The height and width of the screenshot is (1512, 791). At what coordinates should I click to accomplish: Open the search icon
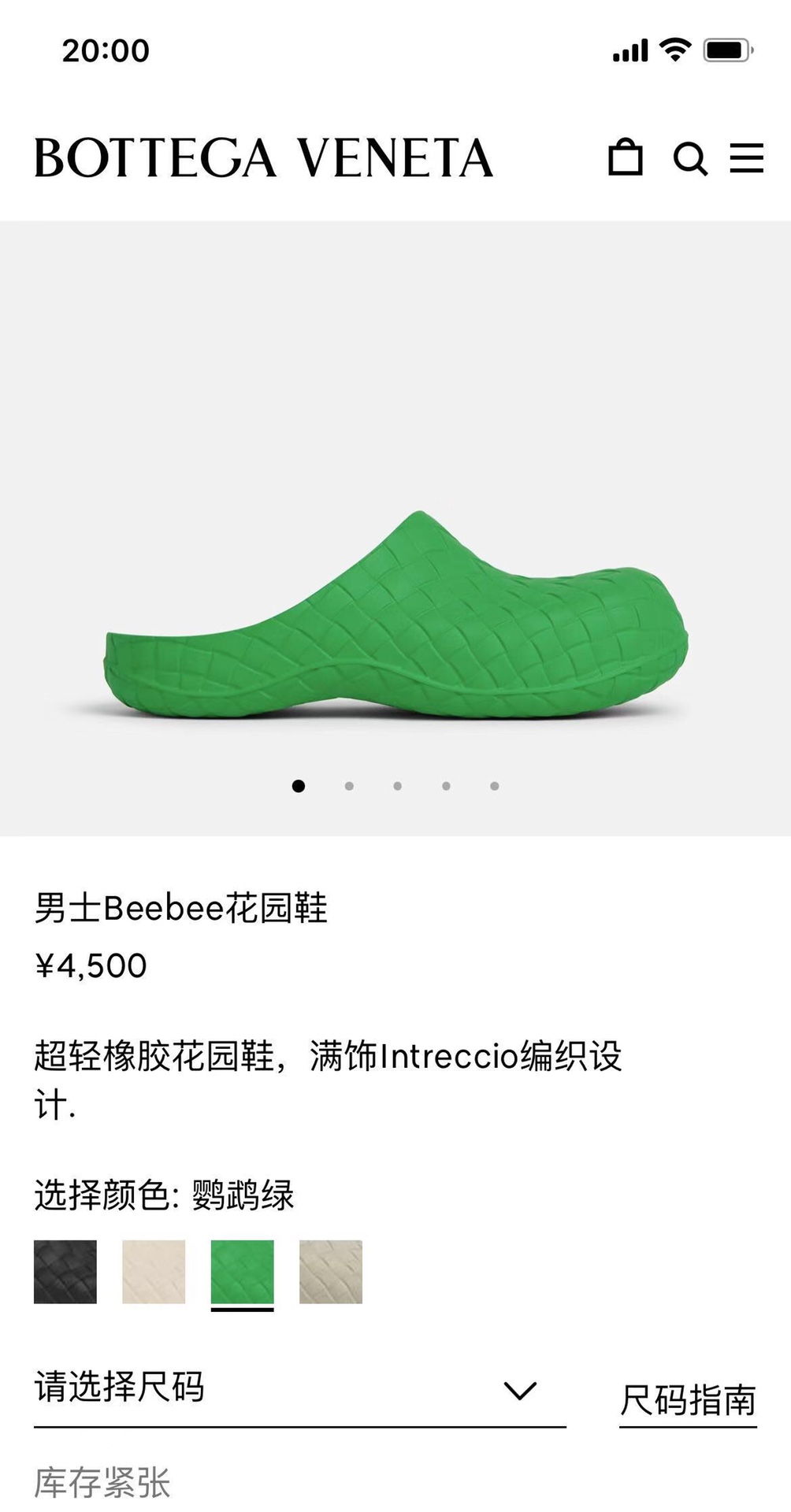click(690, 158)
